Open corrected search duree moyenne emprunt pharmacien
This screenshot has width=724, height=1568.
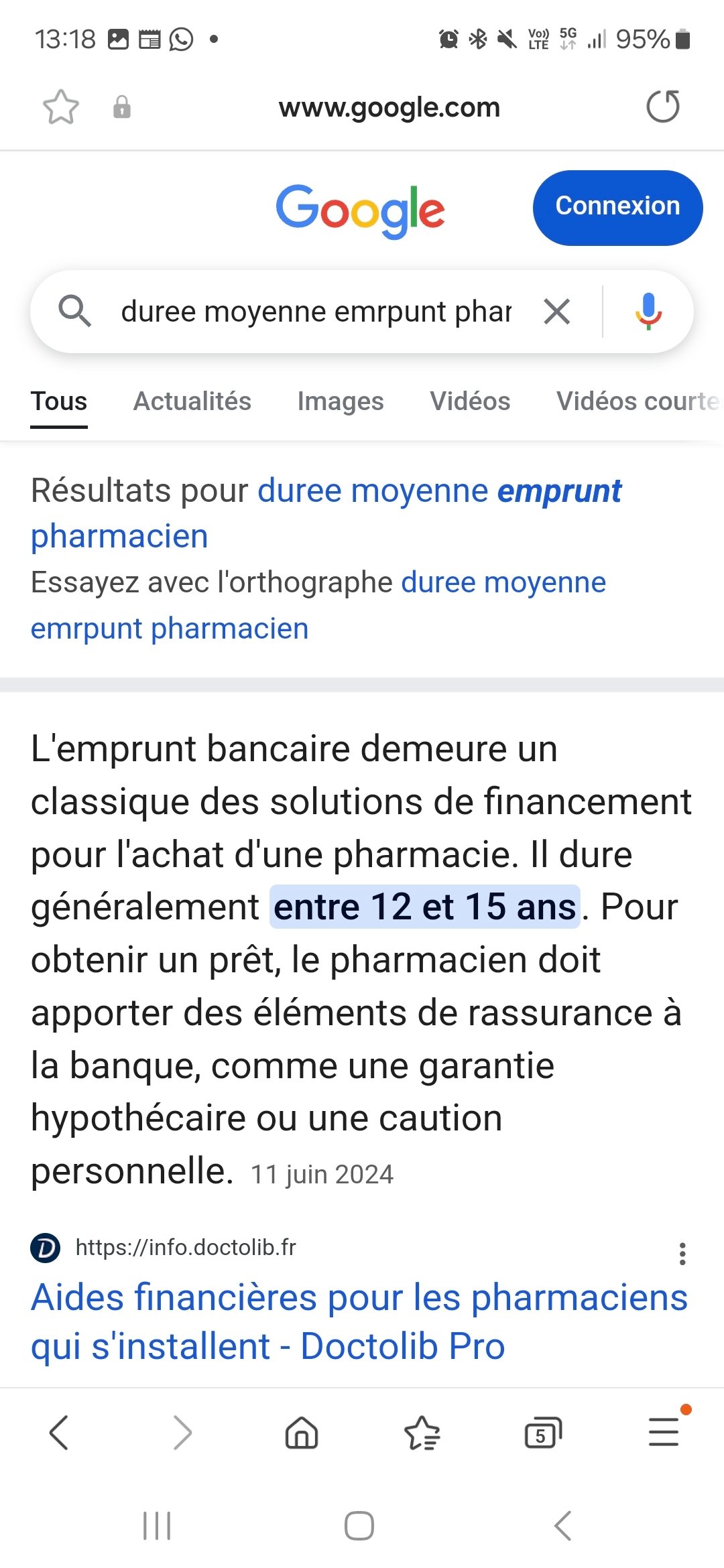point(326,513)
